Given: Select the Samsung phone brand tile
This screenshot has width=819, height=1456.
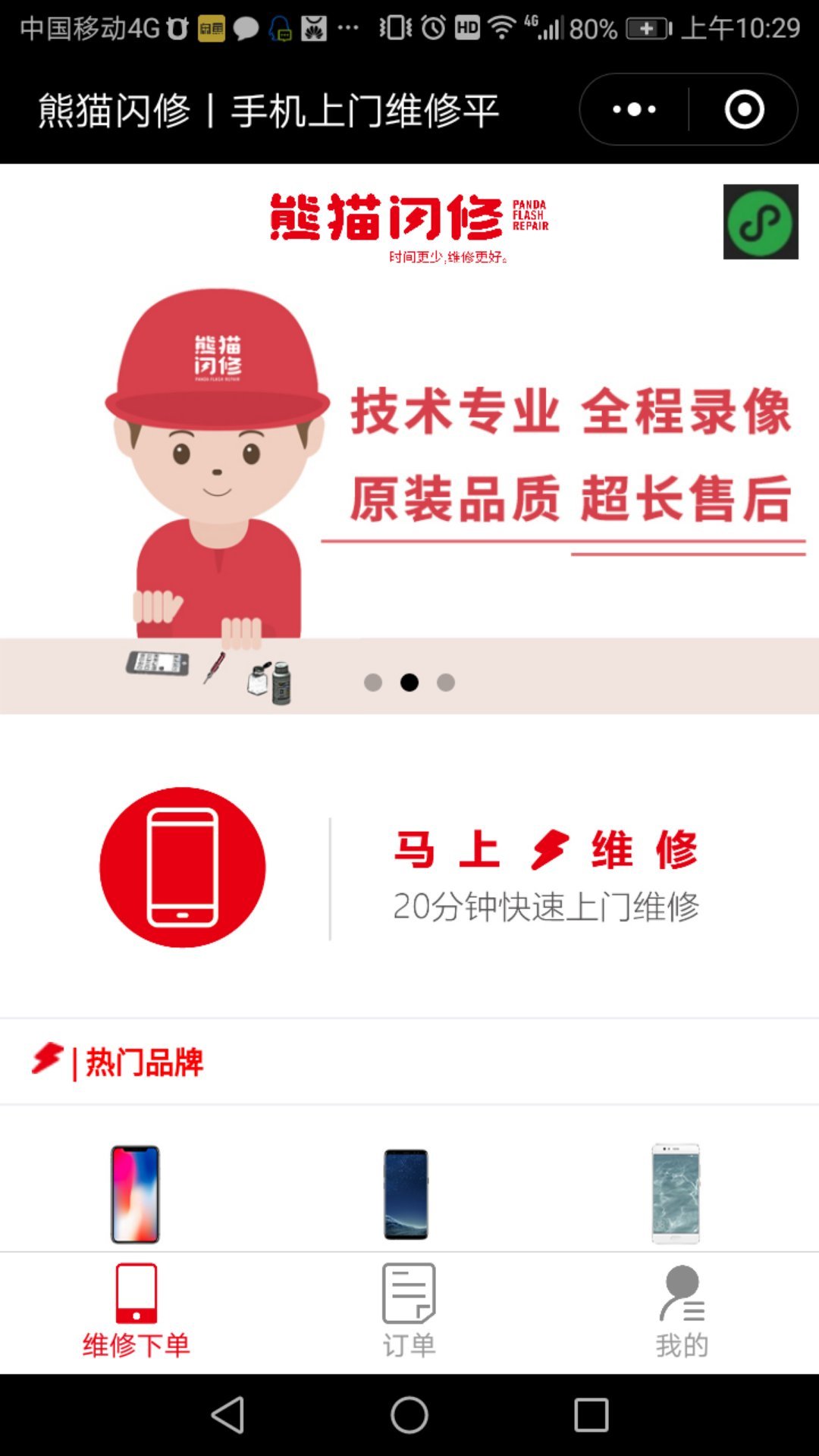Looking at the screenshot, I should click(x=406, y=1194).
